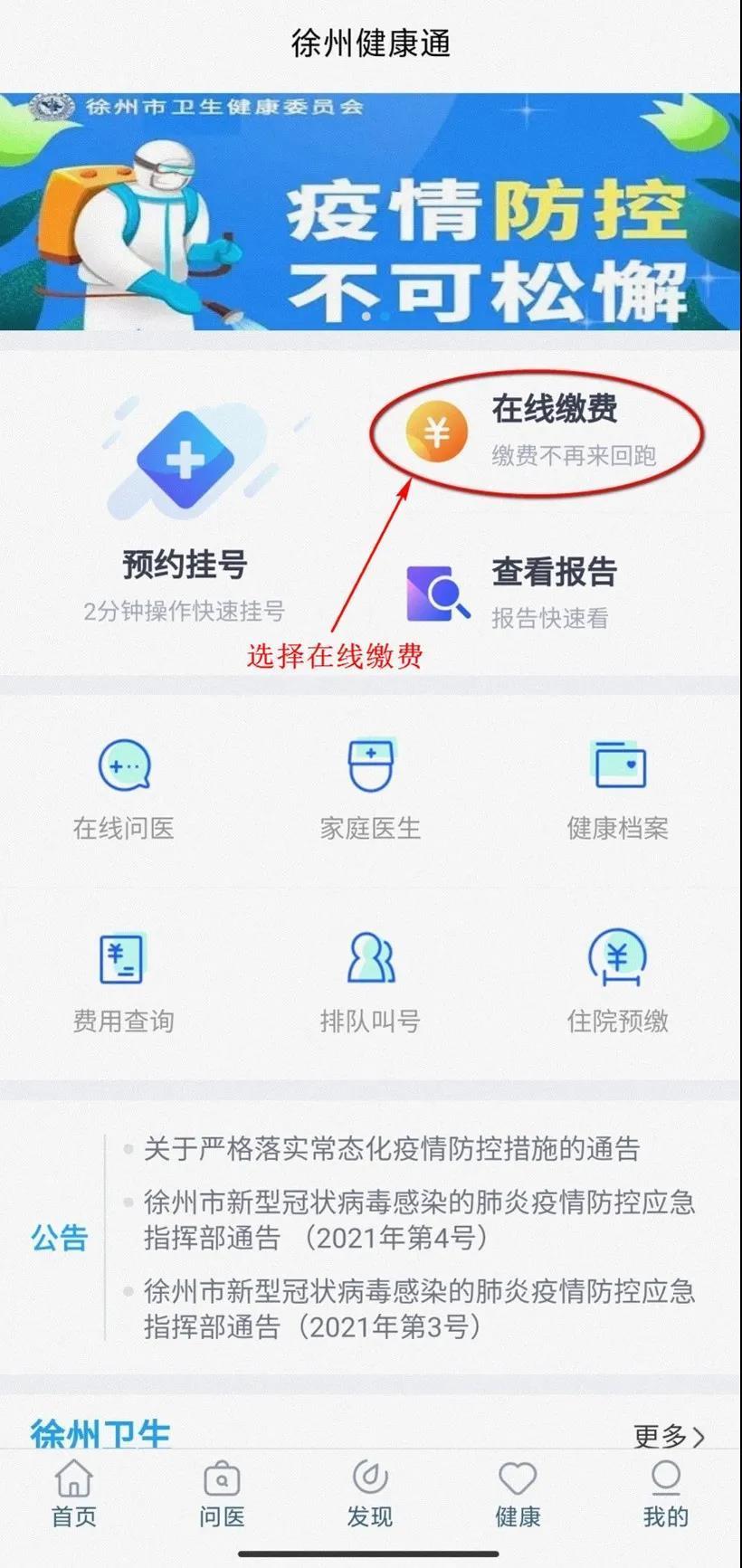Switch to the 我的 tab
Image resolution: width=742 pixels, height=1568 pixels.
click(666, 1493)
